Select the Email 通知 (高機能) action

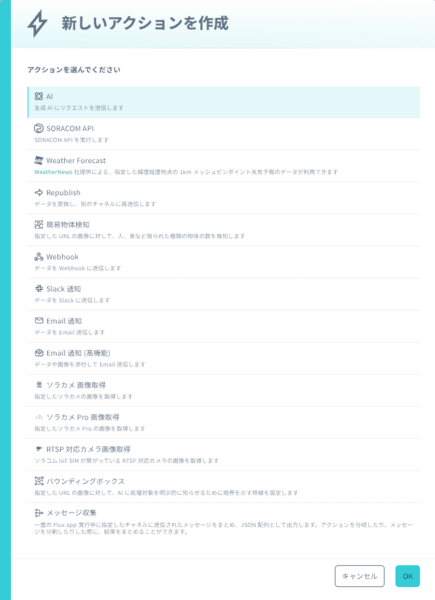click(223, 359)
